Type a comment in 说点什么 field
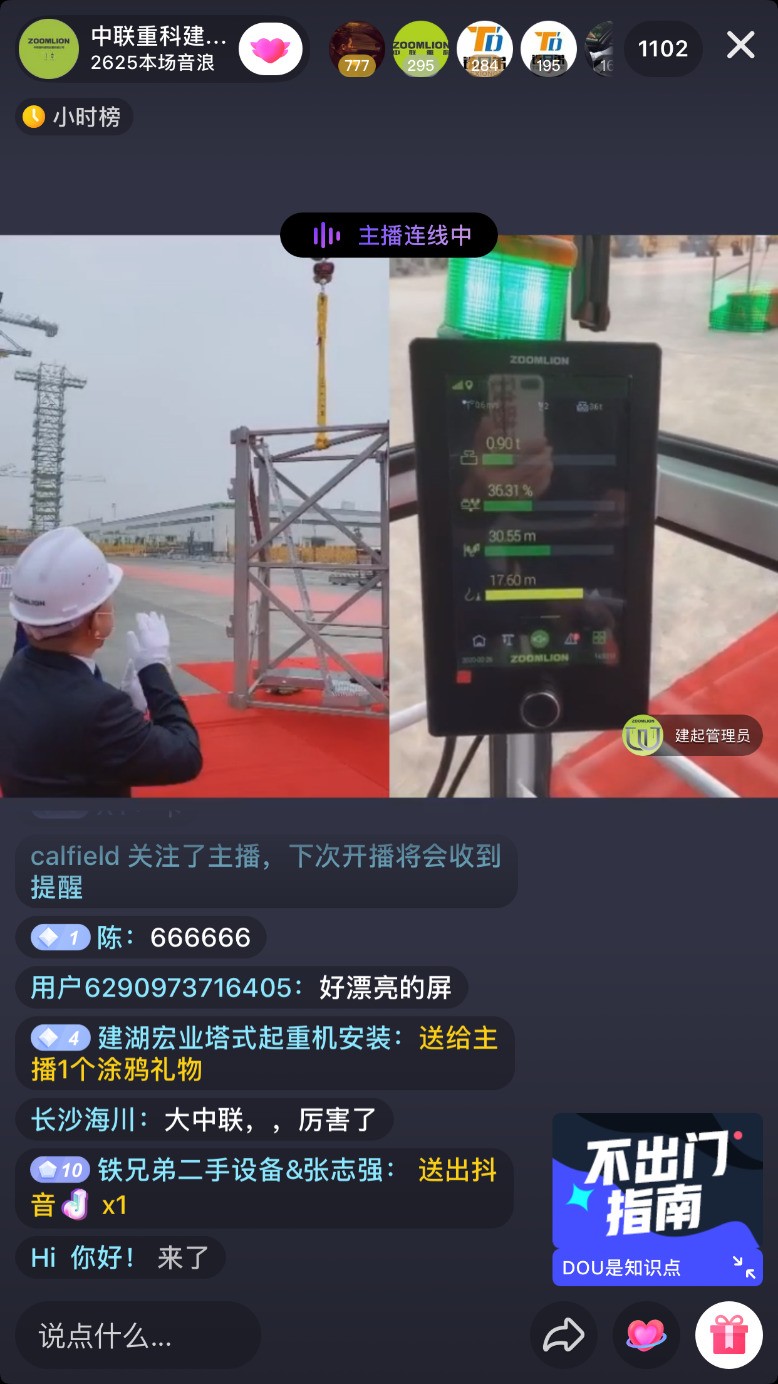 coord(138,1336)
